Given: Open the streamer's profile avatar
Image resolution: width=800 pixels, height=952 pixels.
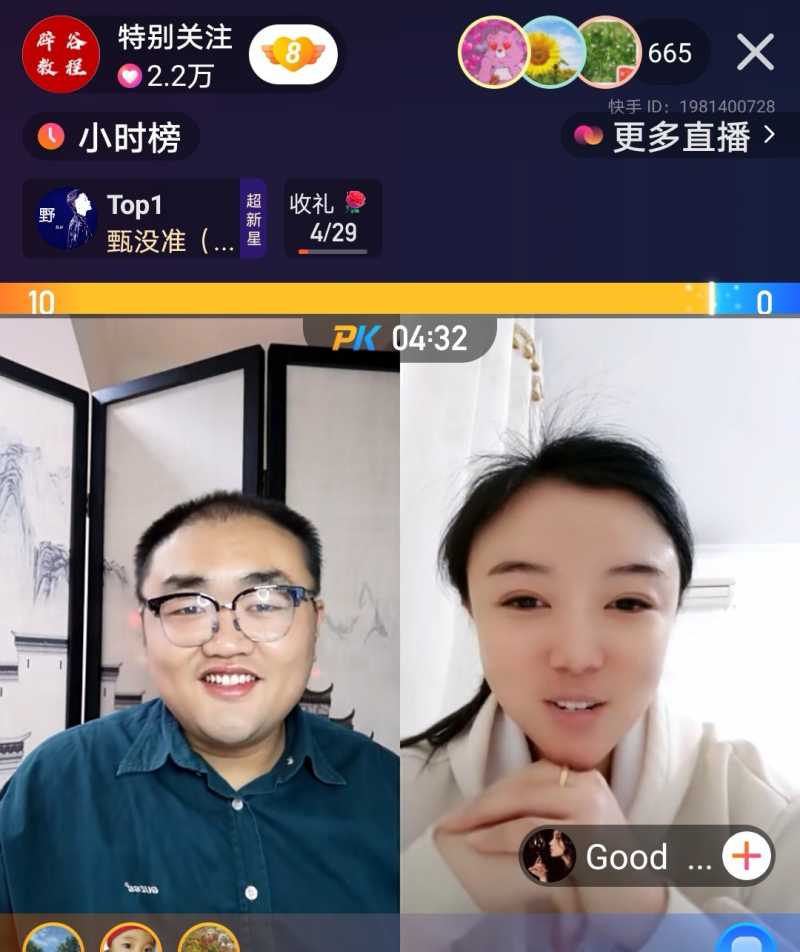Looking at the screenshot, I should [x=61, y=53].
